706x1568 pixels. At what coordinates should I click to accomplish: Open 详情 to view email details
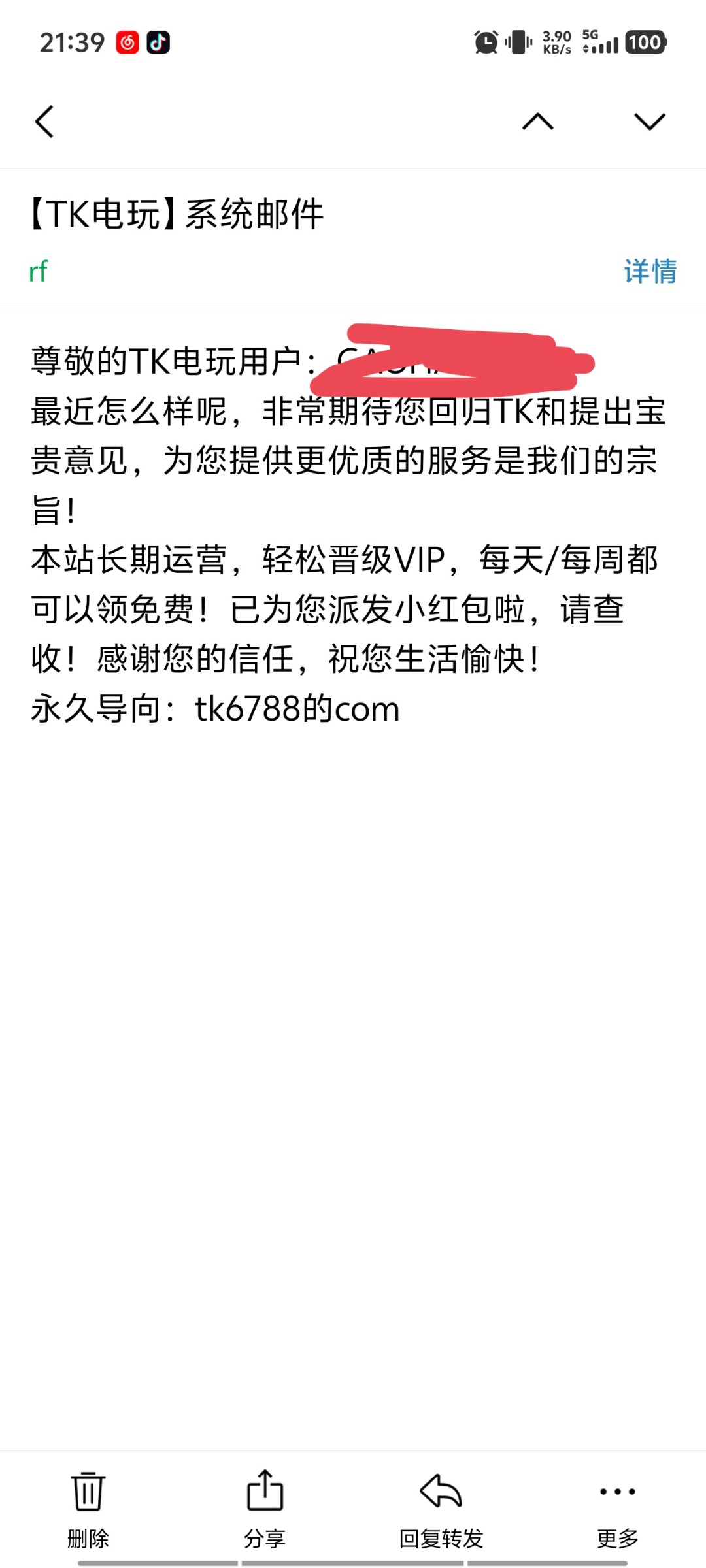650,271
